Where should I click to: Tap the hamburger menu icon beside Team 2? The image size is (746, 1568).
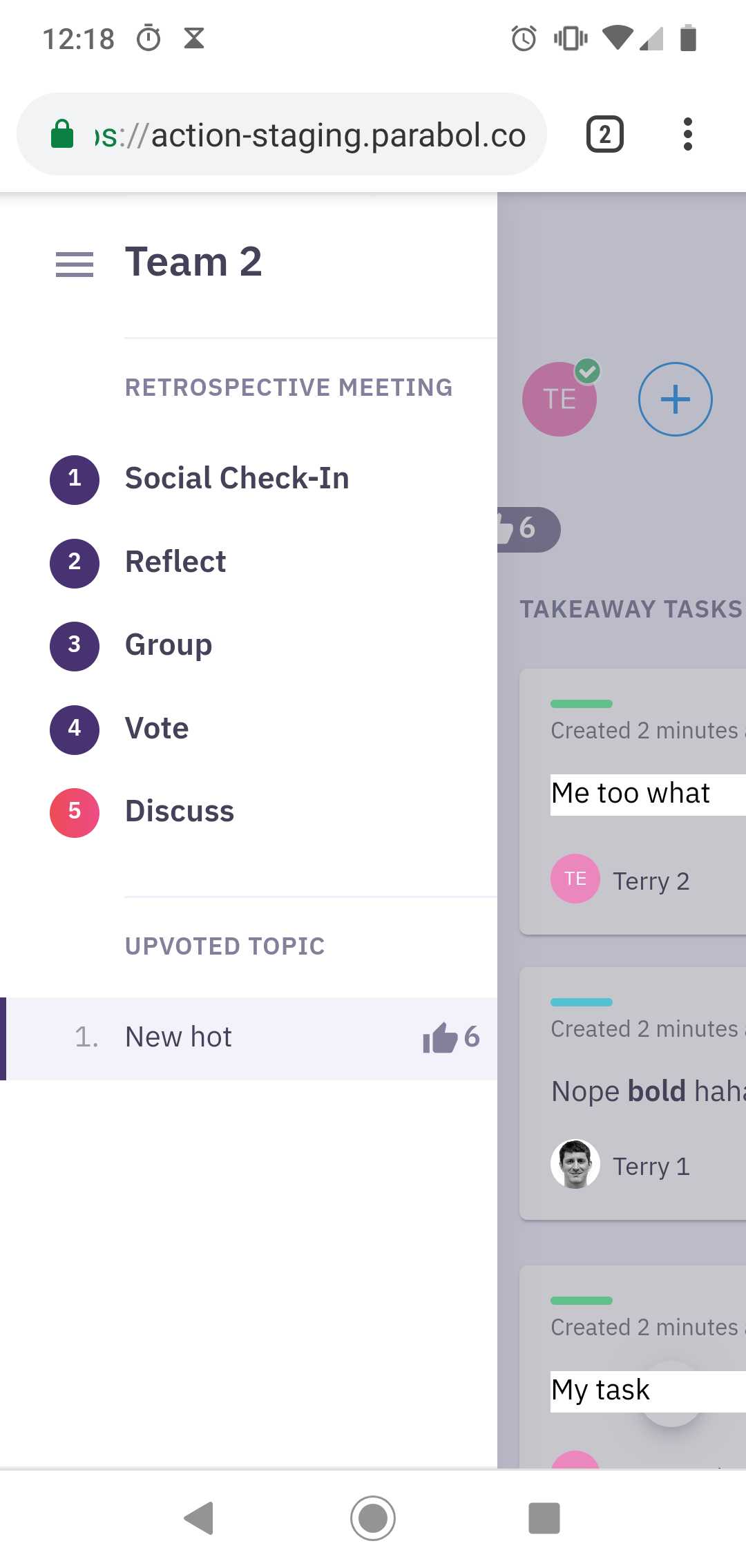click(x=75, y=265)
